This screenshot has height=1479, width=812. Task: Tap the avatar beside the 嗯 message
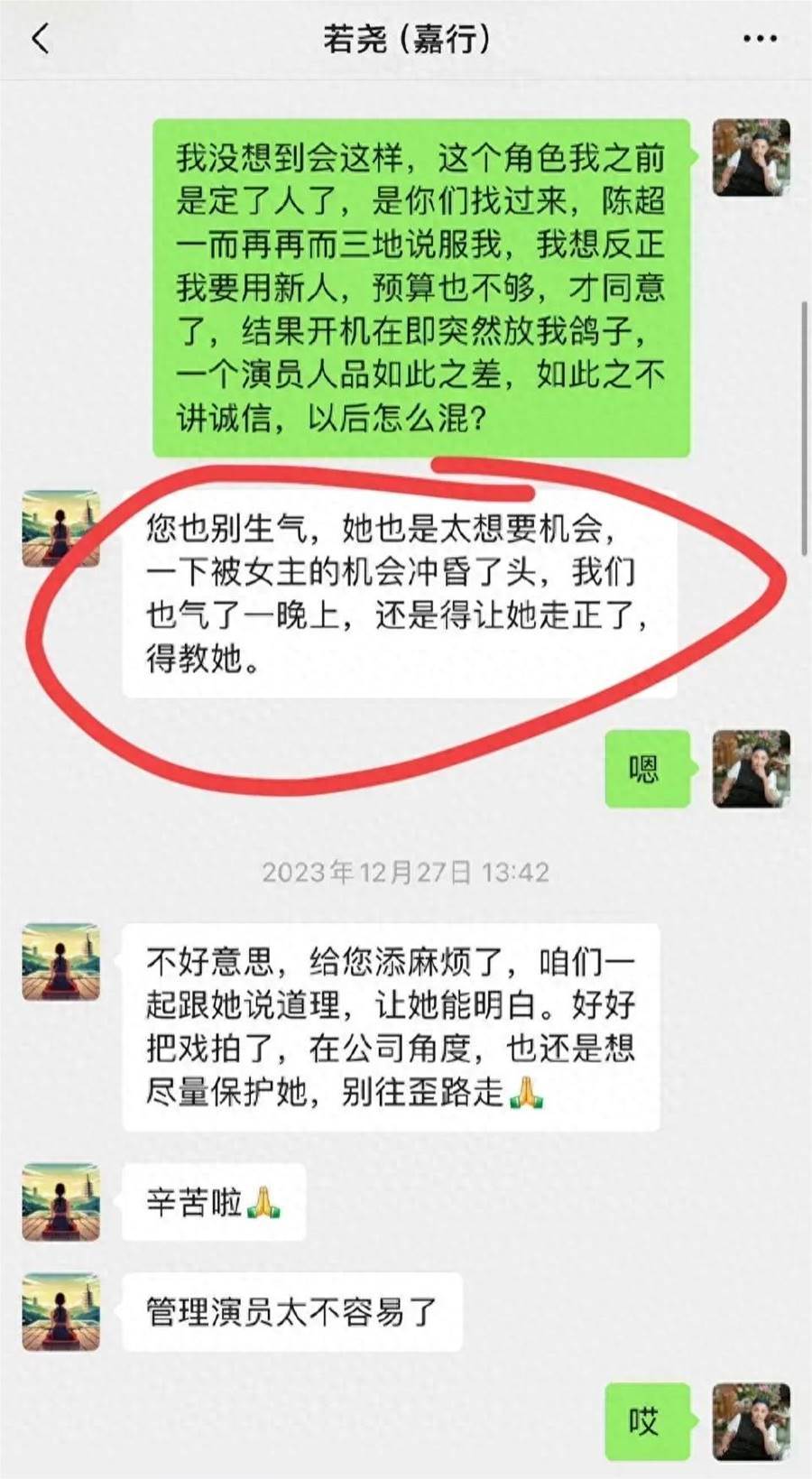(x=751, y=769)
